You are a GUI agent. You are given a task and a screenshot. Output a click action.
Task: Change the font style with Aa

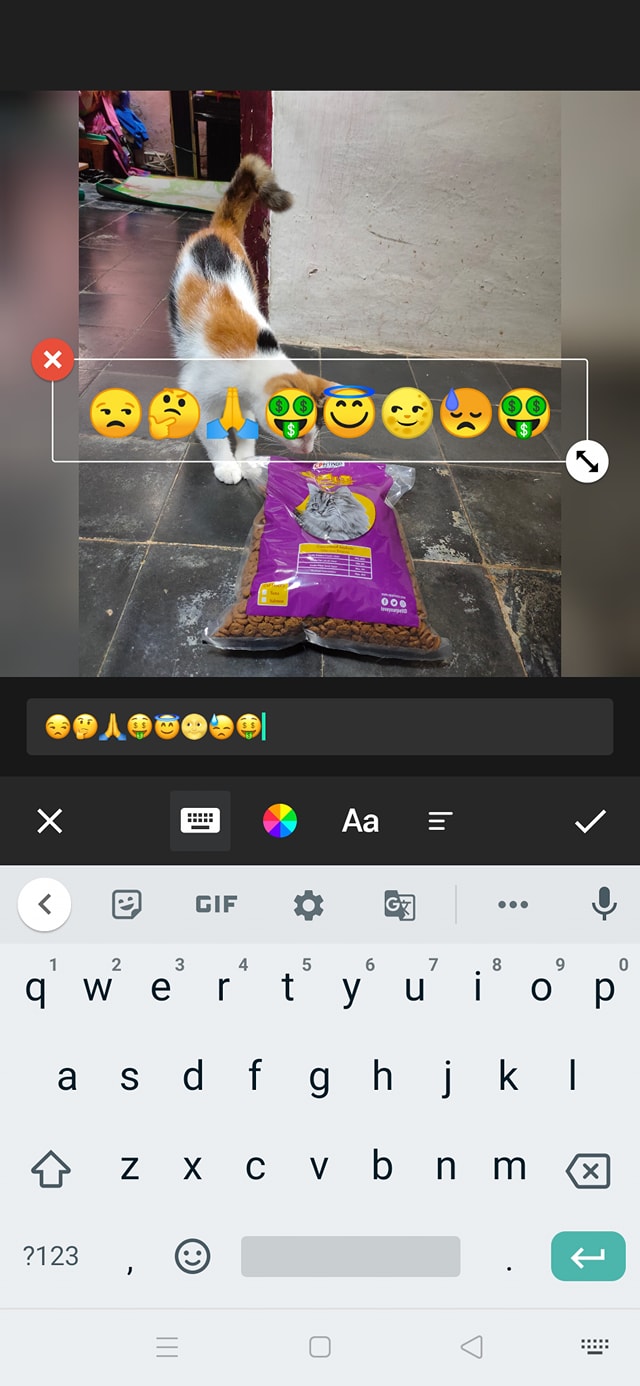pos(360,821)
